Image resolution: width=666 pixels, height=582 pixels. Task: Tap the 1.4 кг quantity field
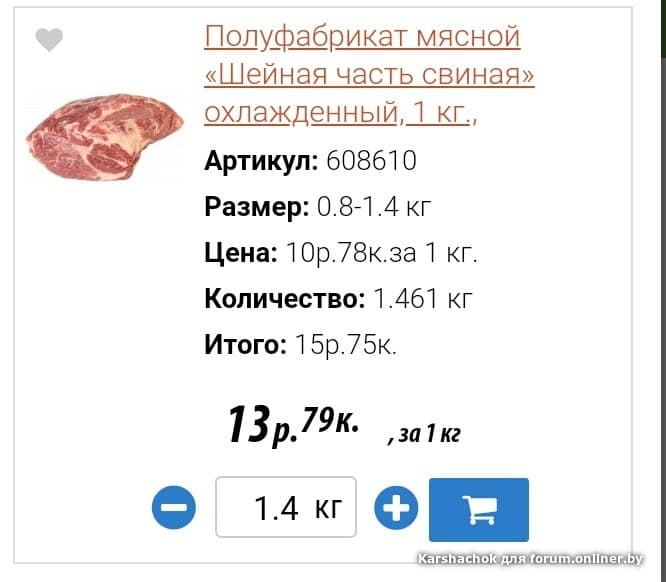pyautogui.click(x=286, y=508)
